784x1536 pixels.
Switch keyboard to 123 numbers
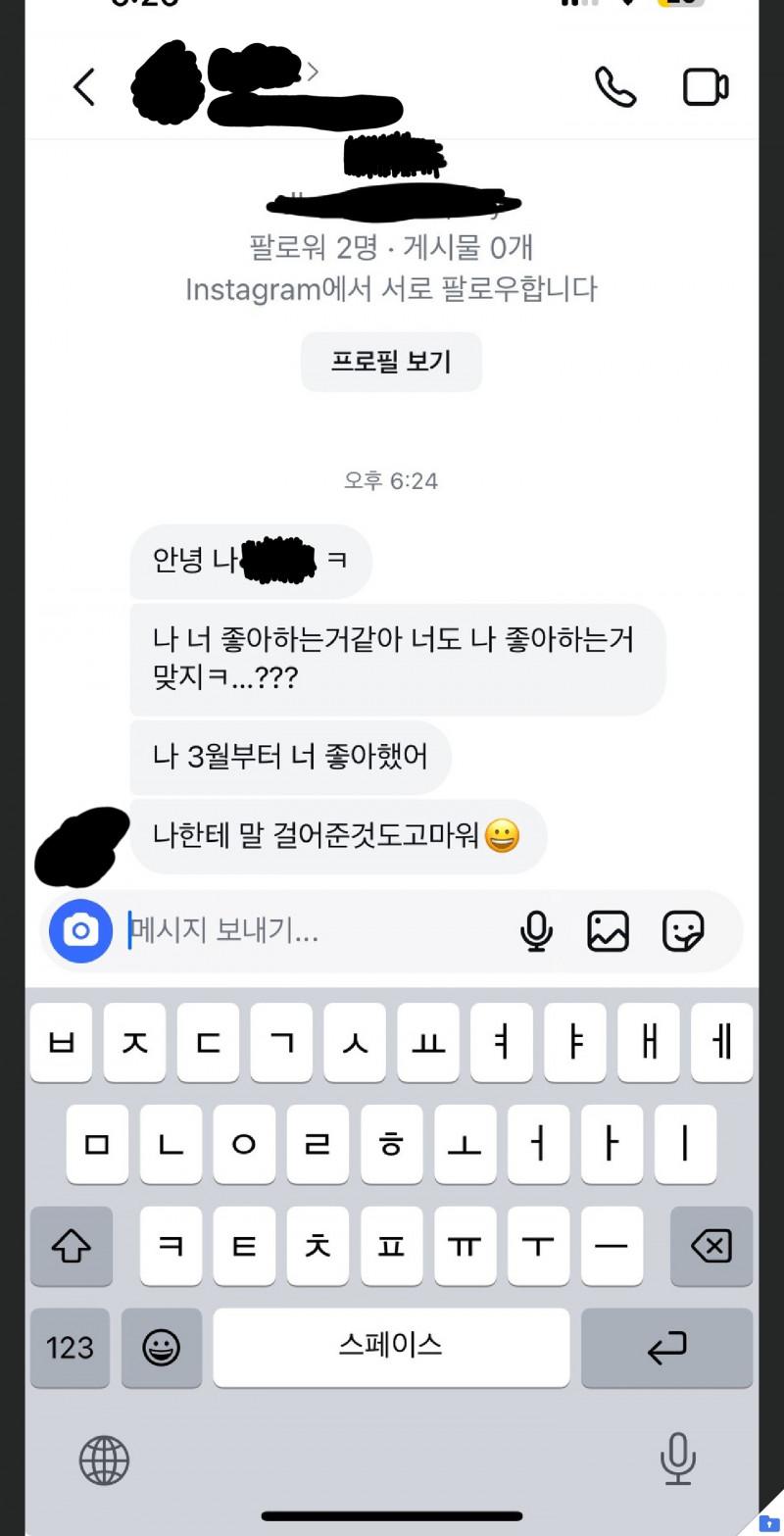pyautogui.click(x=71, y=1348)
